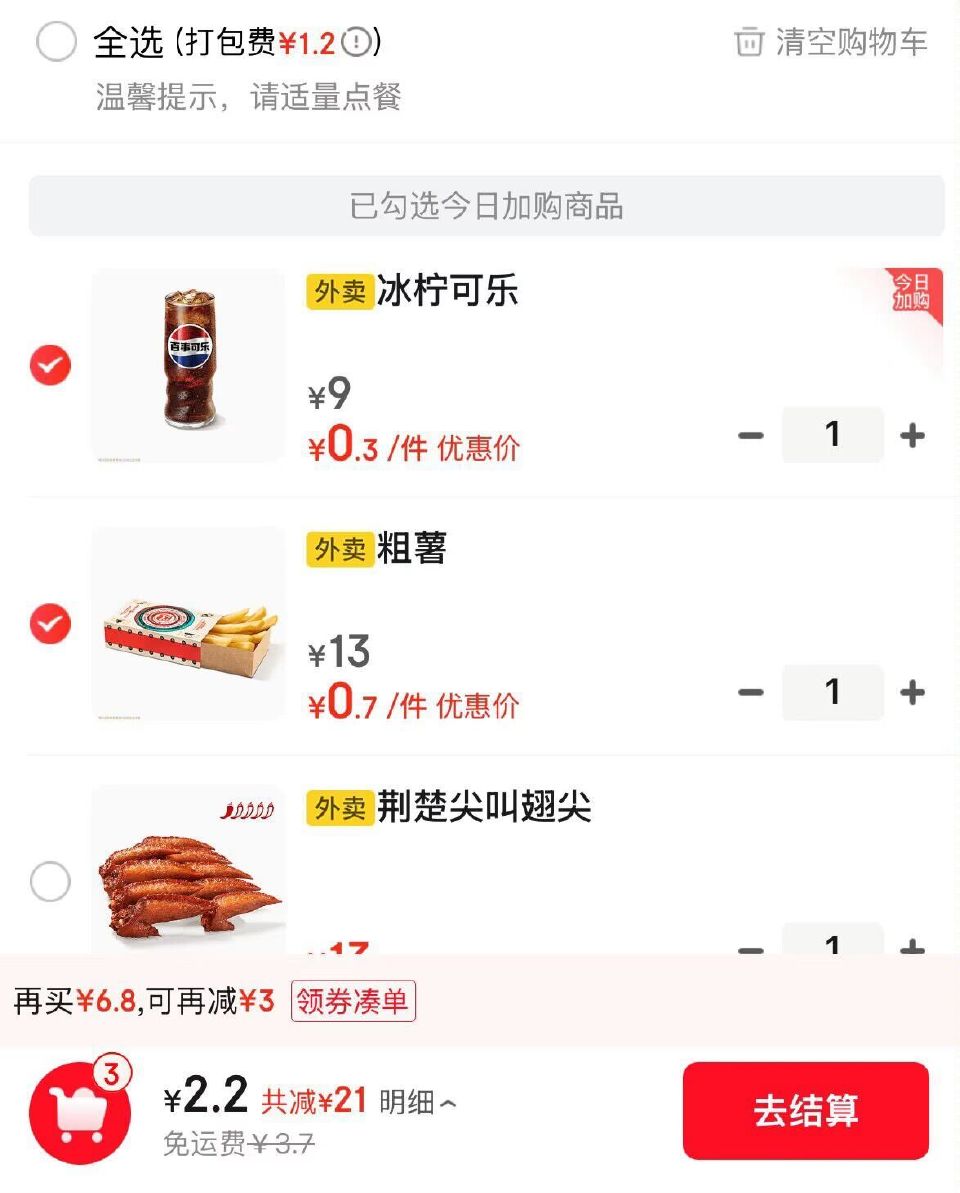Select the 全选 select-all checkbox
This screenshot has width=960, height=1193.
coord(55,42)
